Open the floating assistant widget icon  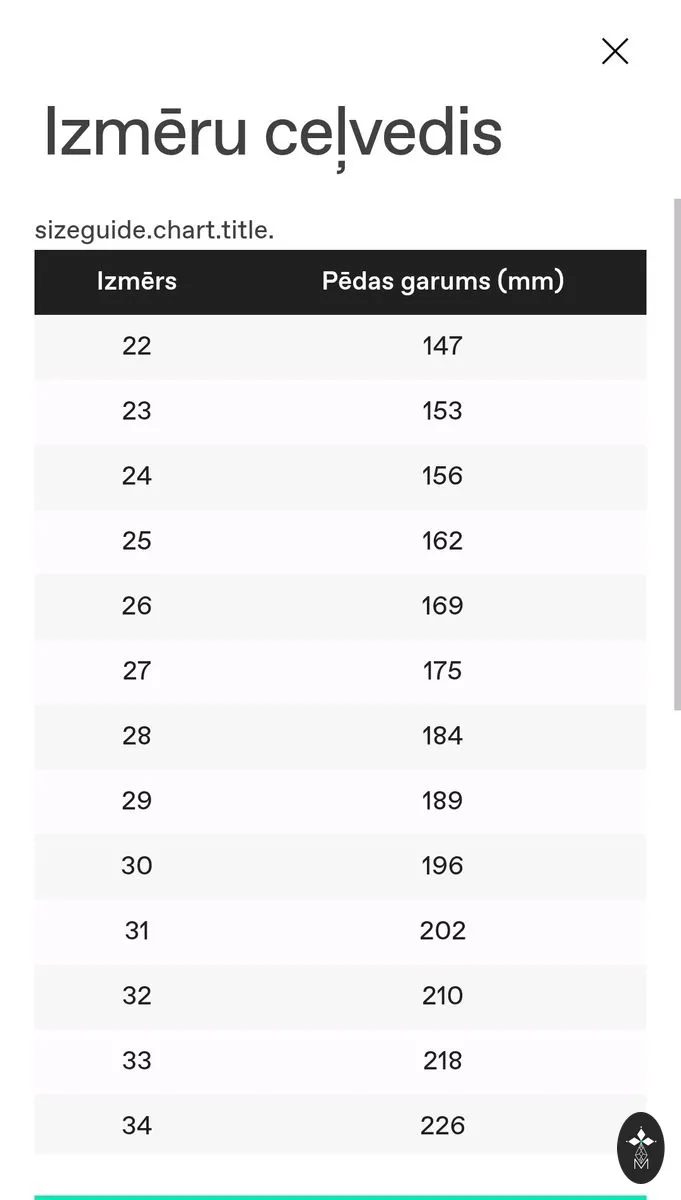tap(641, 1148)
